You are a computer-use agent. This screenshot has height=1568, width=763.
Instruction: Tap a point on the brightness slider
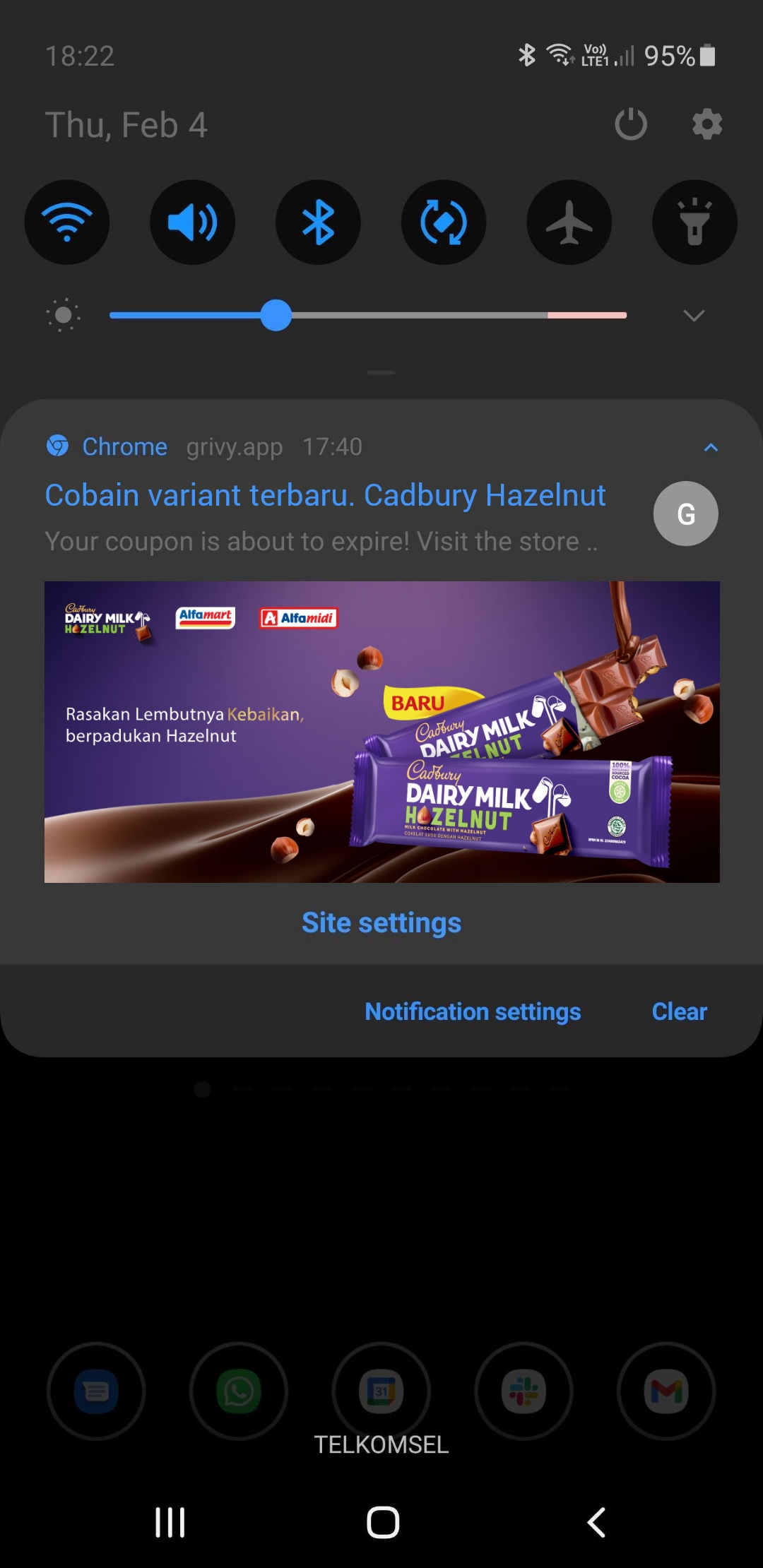(x=368, y=316)
